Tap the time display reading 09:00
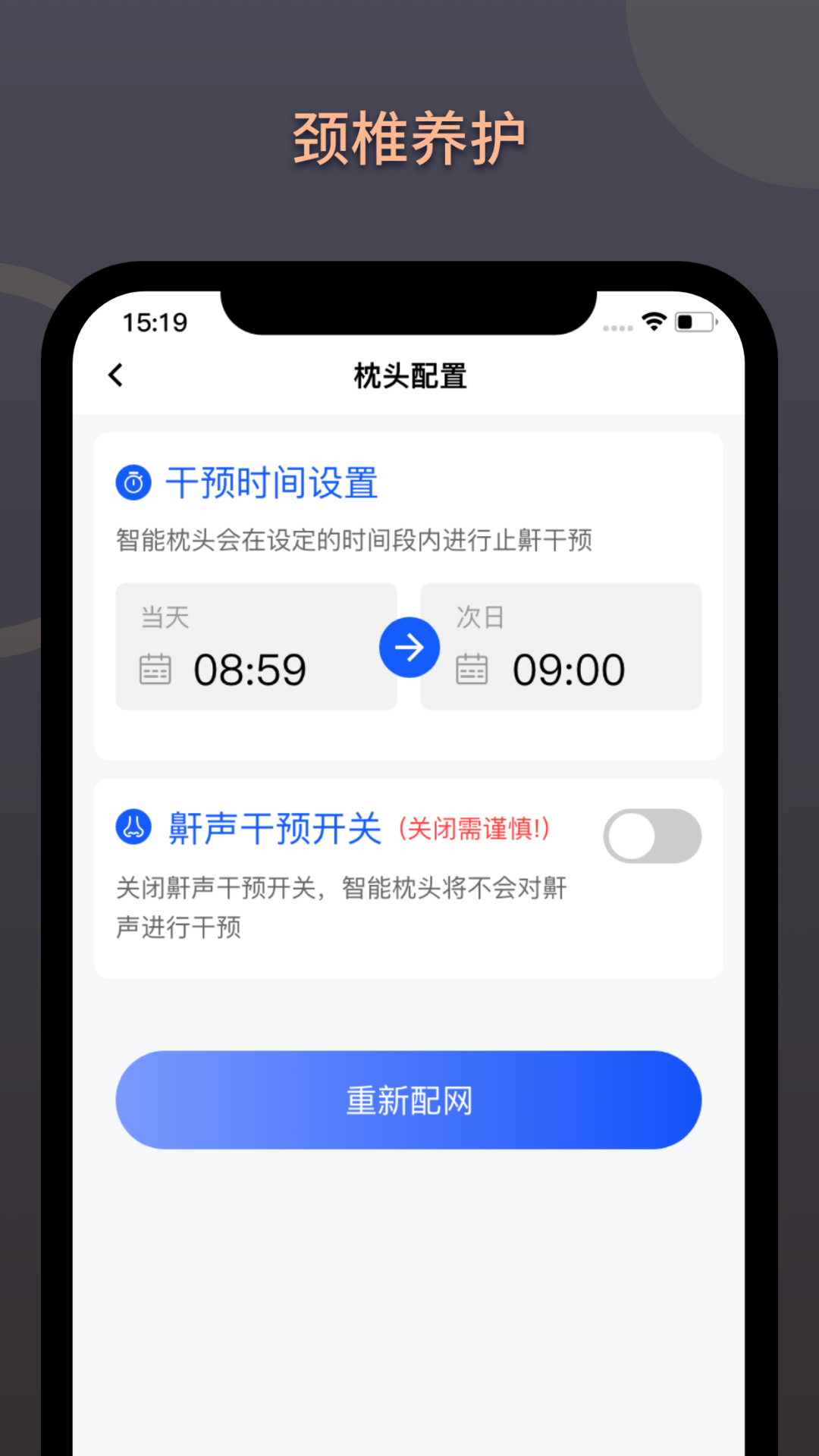The width and height of the screenshot is (819, 1456). pyautogui.click(x=567, y=668)
